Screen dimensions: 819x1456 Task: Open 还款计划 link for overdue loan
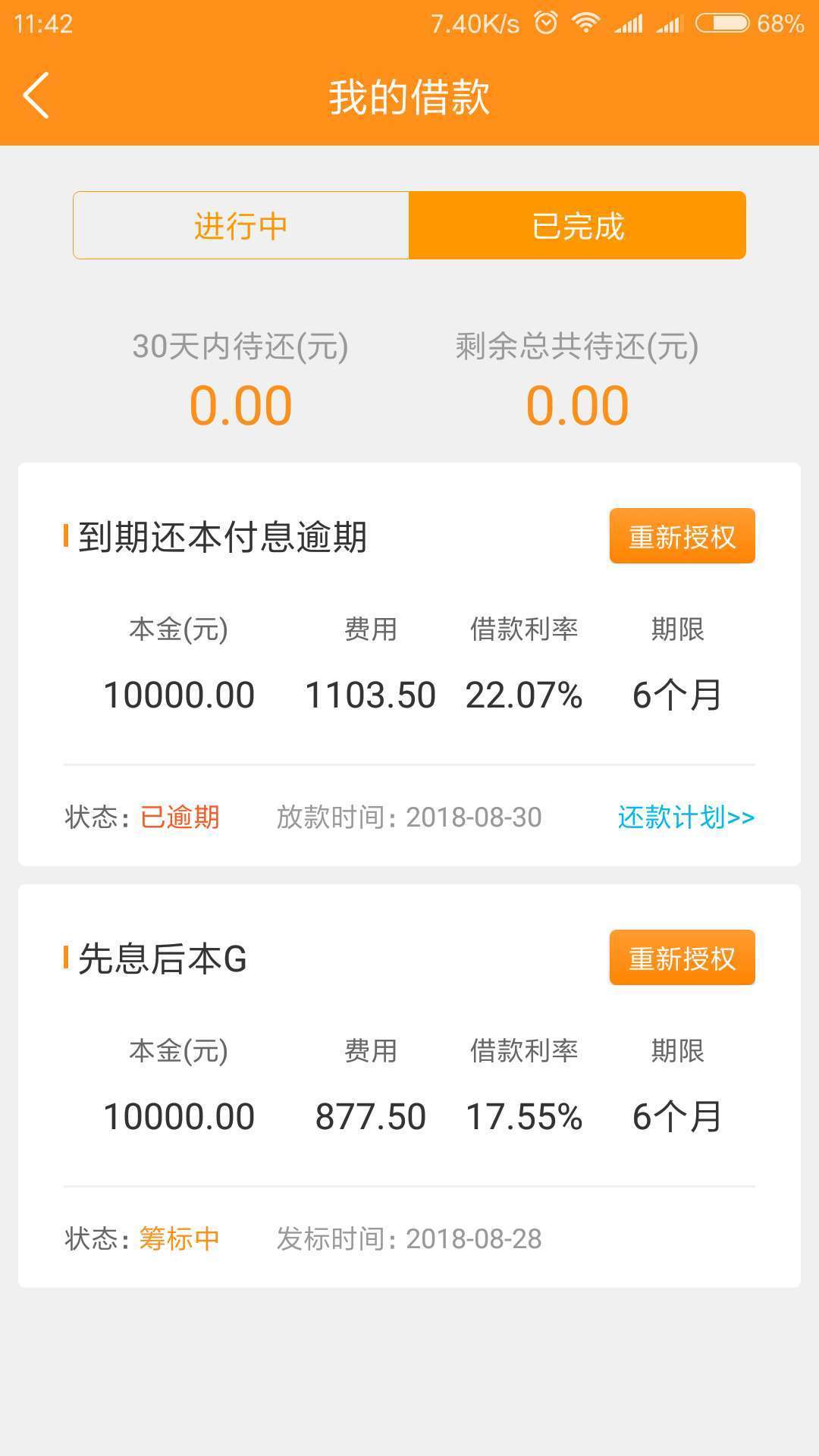686,817
